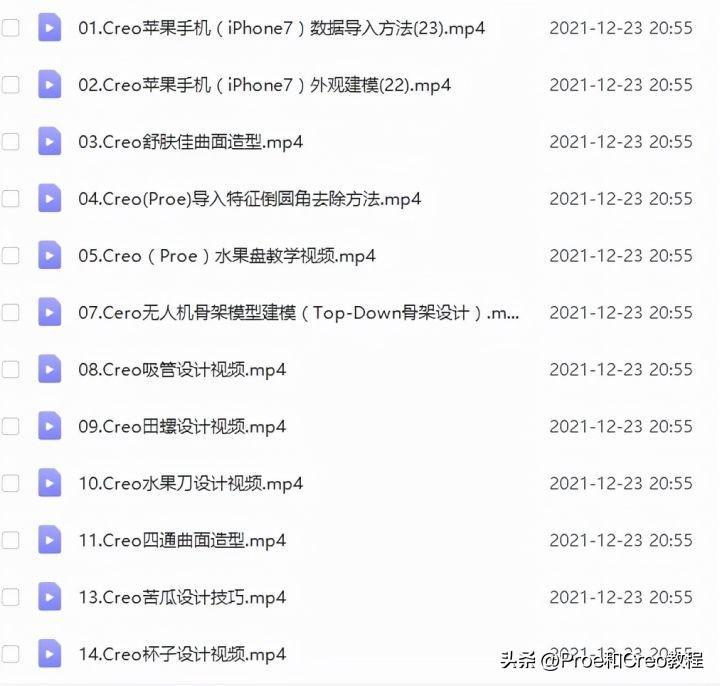Open 10.Creo水果刀设计视频.mp4
The width and height of the screenshot is (720, 686).
190,484
